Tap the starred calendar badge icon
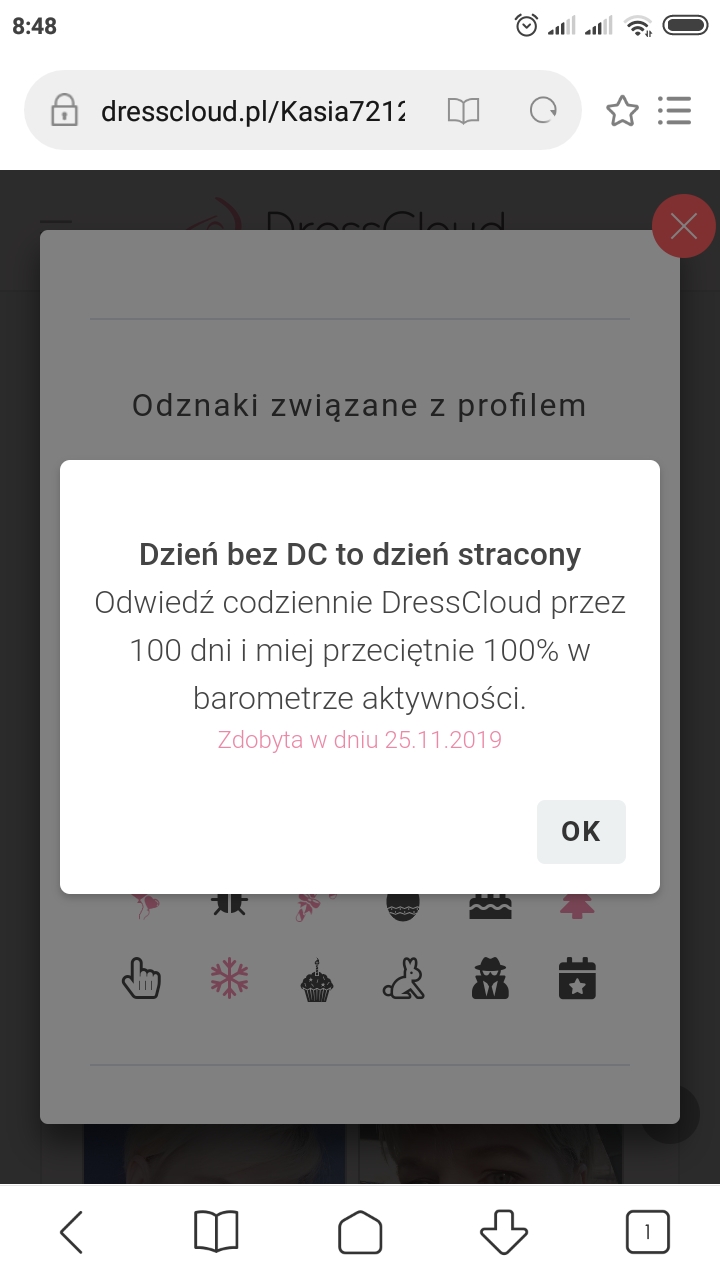 tap(576, 977)
